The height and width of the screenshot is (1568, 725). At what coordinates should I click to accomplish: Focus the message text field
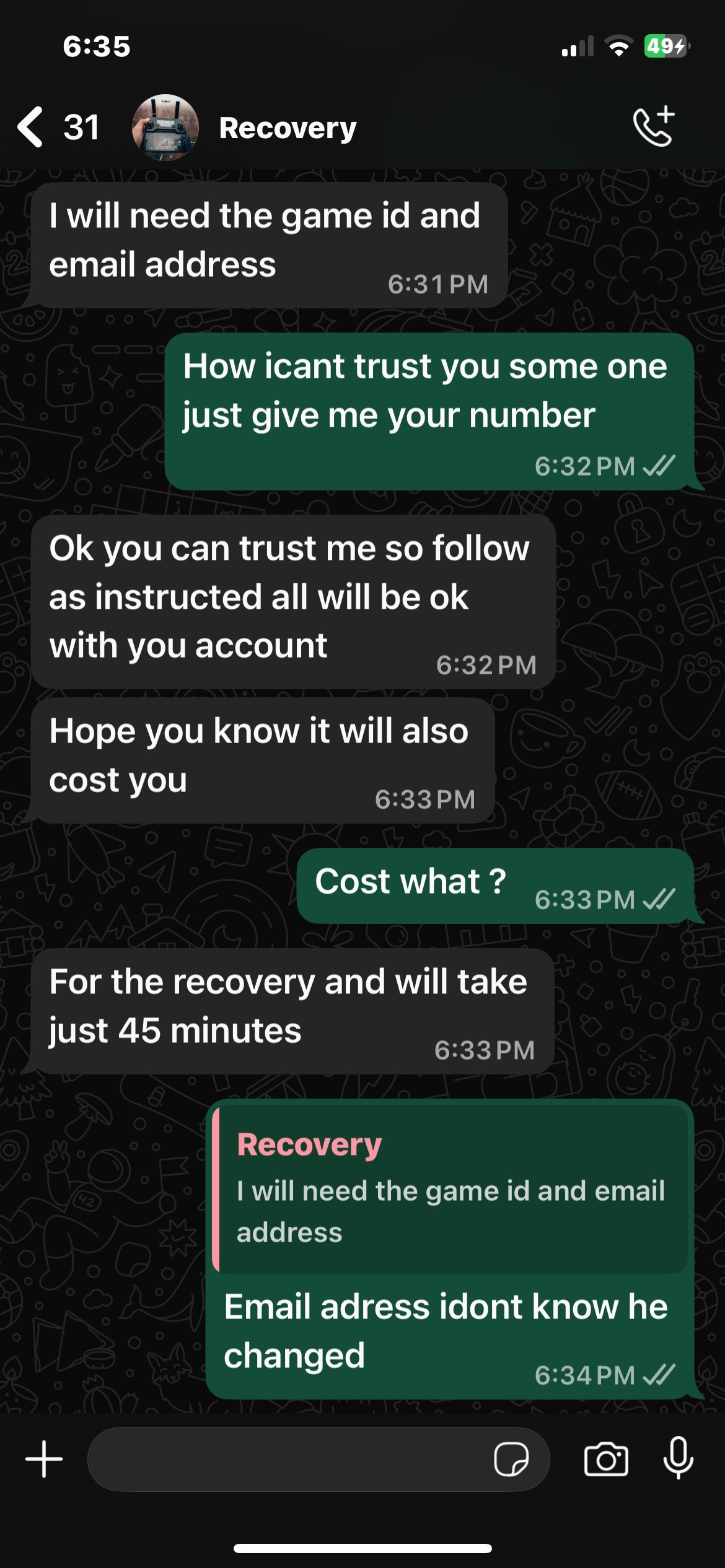tap(285, 1459)
